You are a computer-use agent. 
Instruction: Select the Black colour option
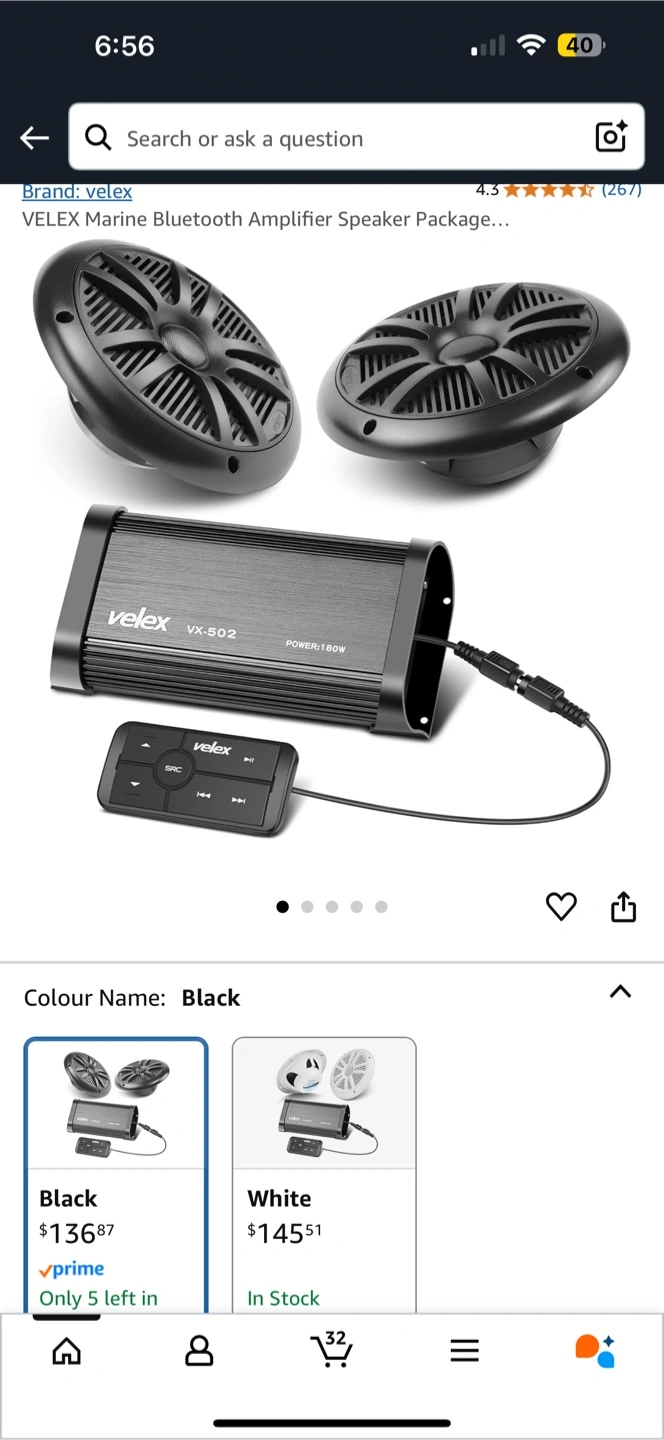click(116, 1175)
